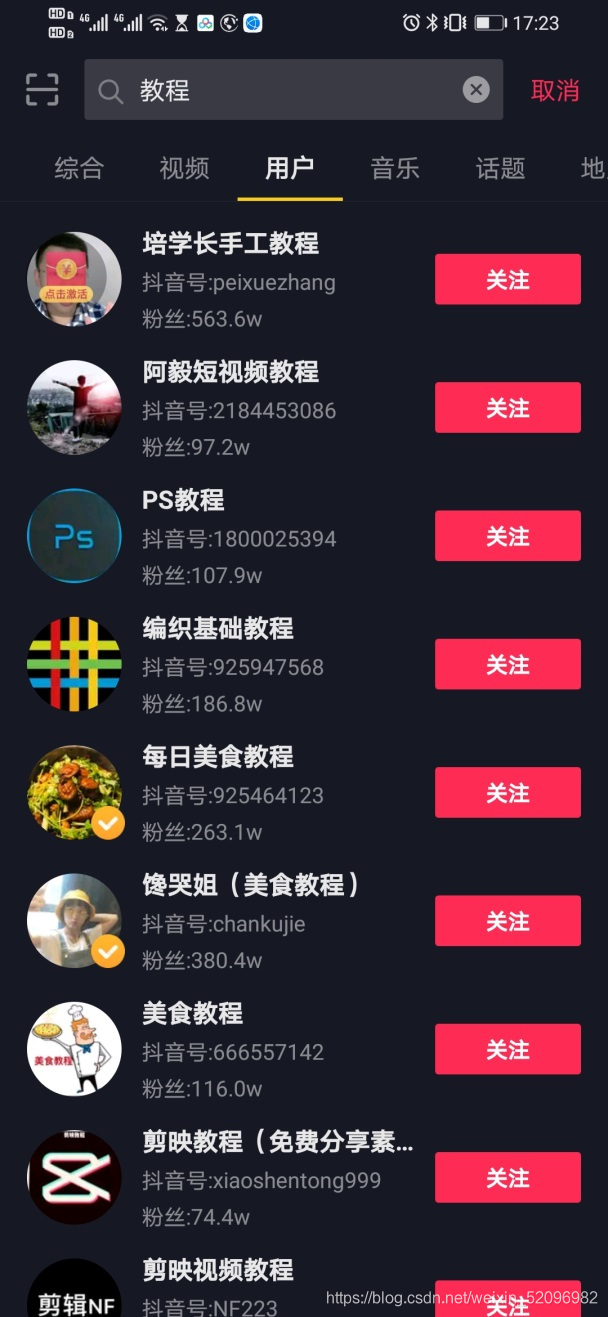
Task: Clear the search text
Action: (476, 90)
